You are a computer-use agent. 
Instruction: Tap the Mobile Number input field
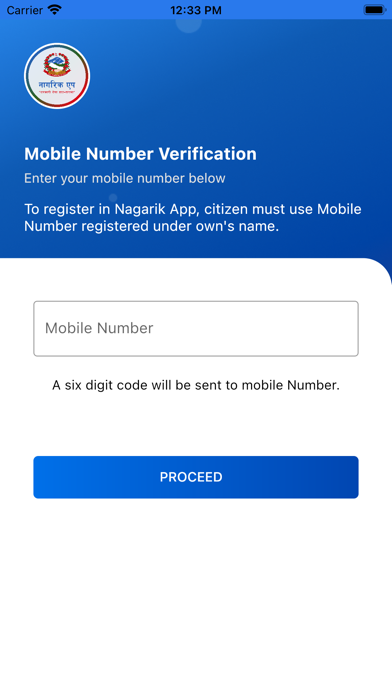click(x=196, y=328)
